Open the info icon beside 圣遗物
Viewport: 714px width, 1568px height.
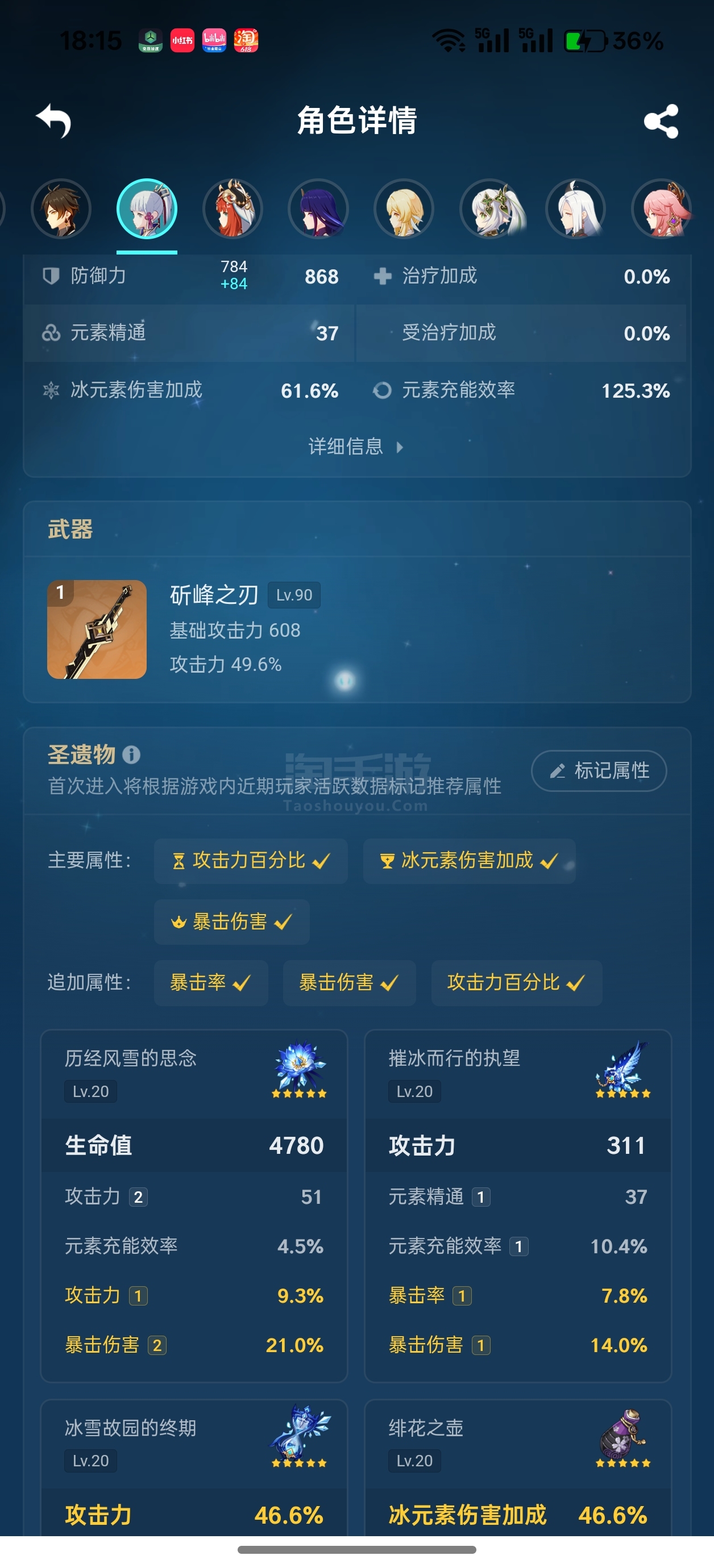(131, 755)
